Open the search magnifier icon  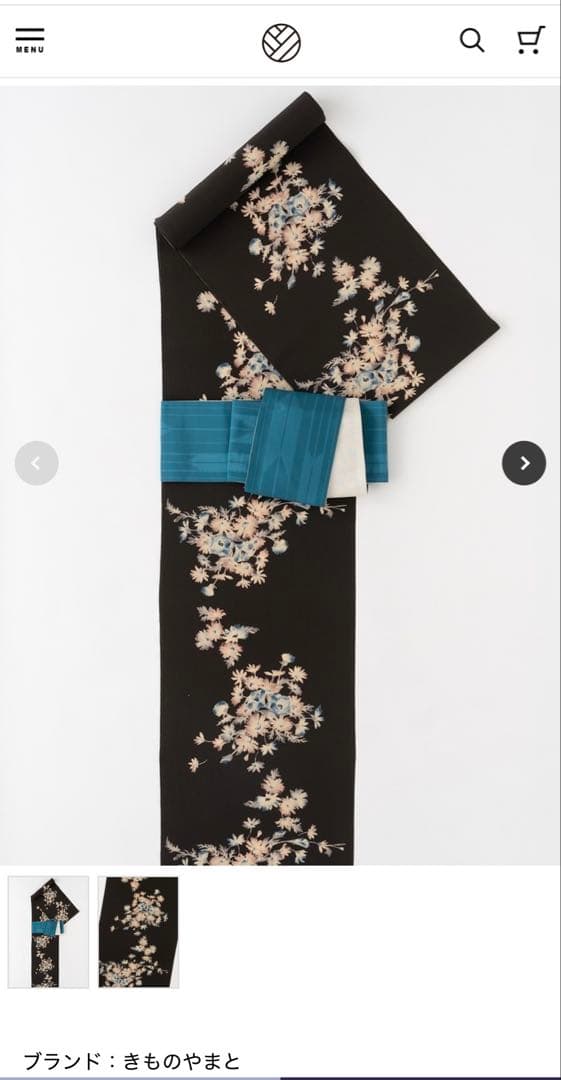[x=472, y=41]
